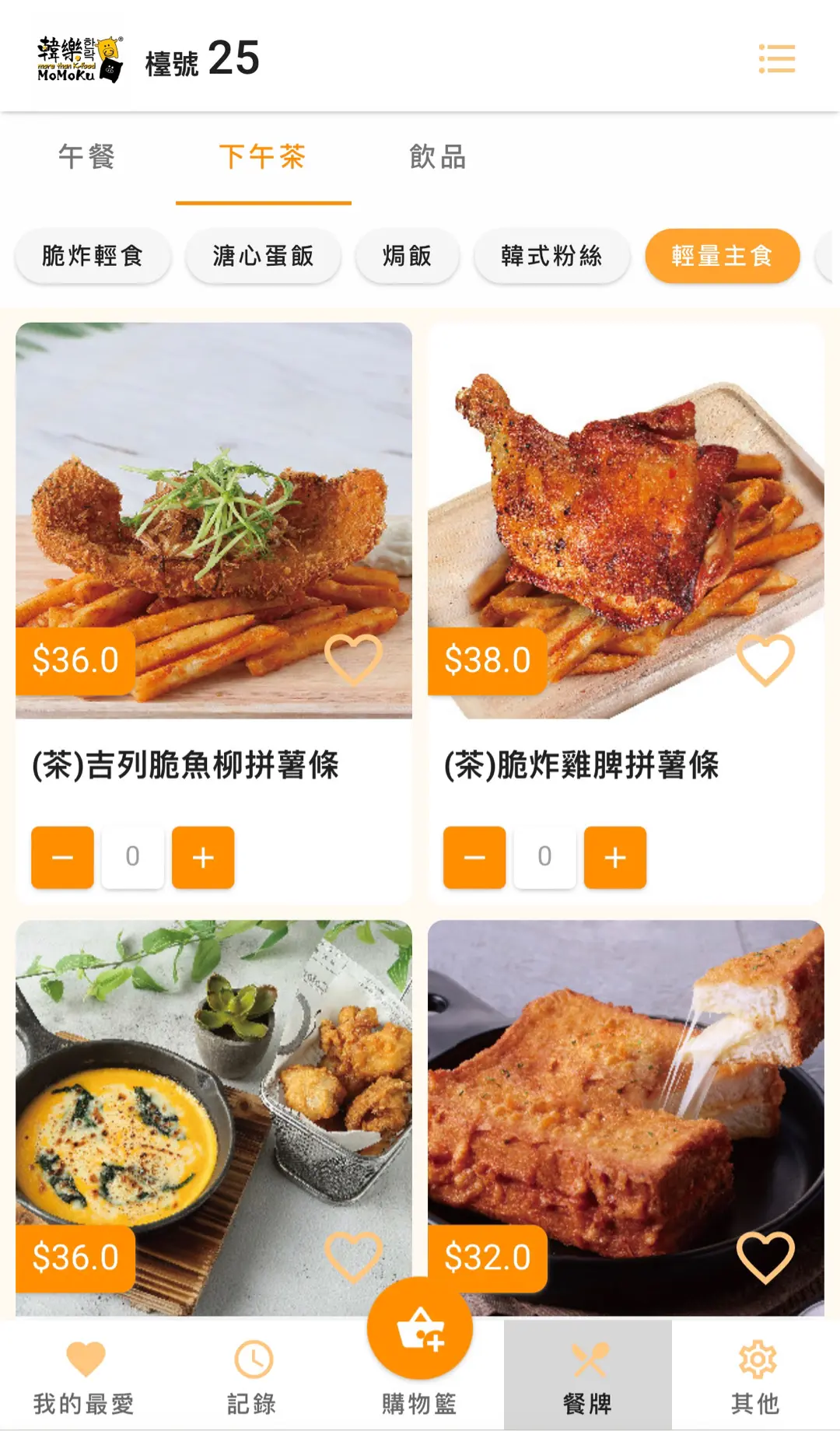
Task: Select the 溏心蛋飯 category chip
Action: 263,256
